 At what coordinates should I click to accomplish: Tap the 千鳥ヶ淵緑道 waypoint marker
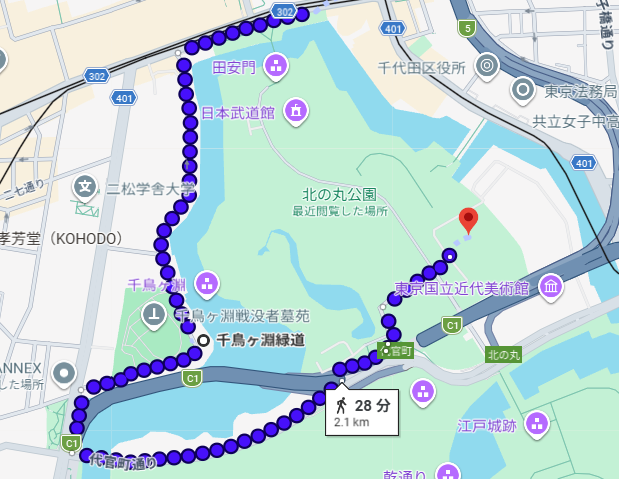point(204,340)
